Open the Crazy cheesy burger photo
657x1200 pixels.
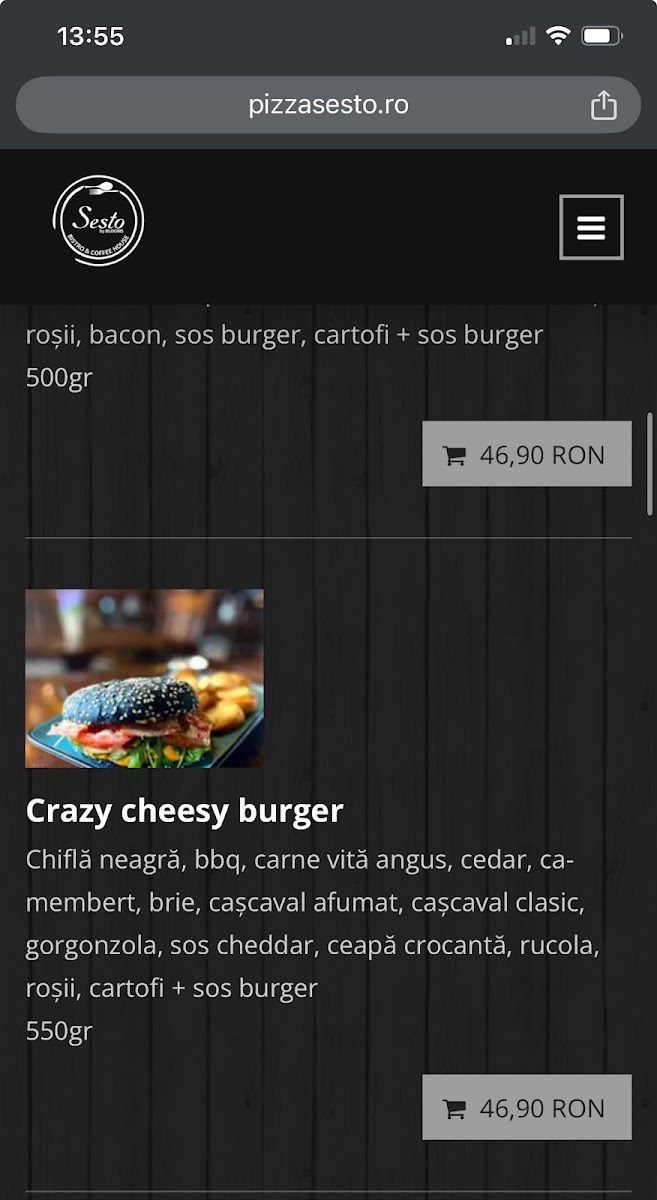tap(144, 679)
